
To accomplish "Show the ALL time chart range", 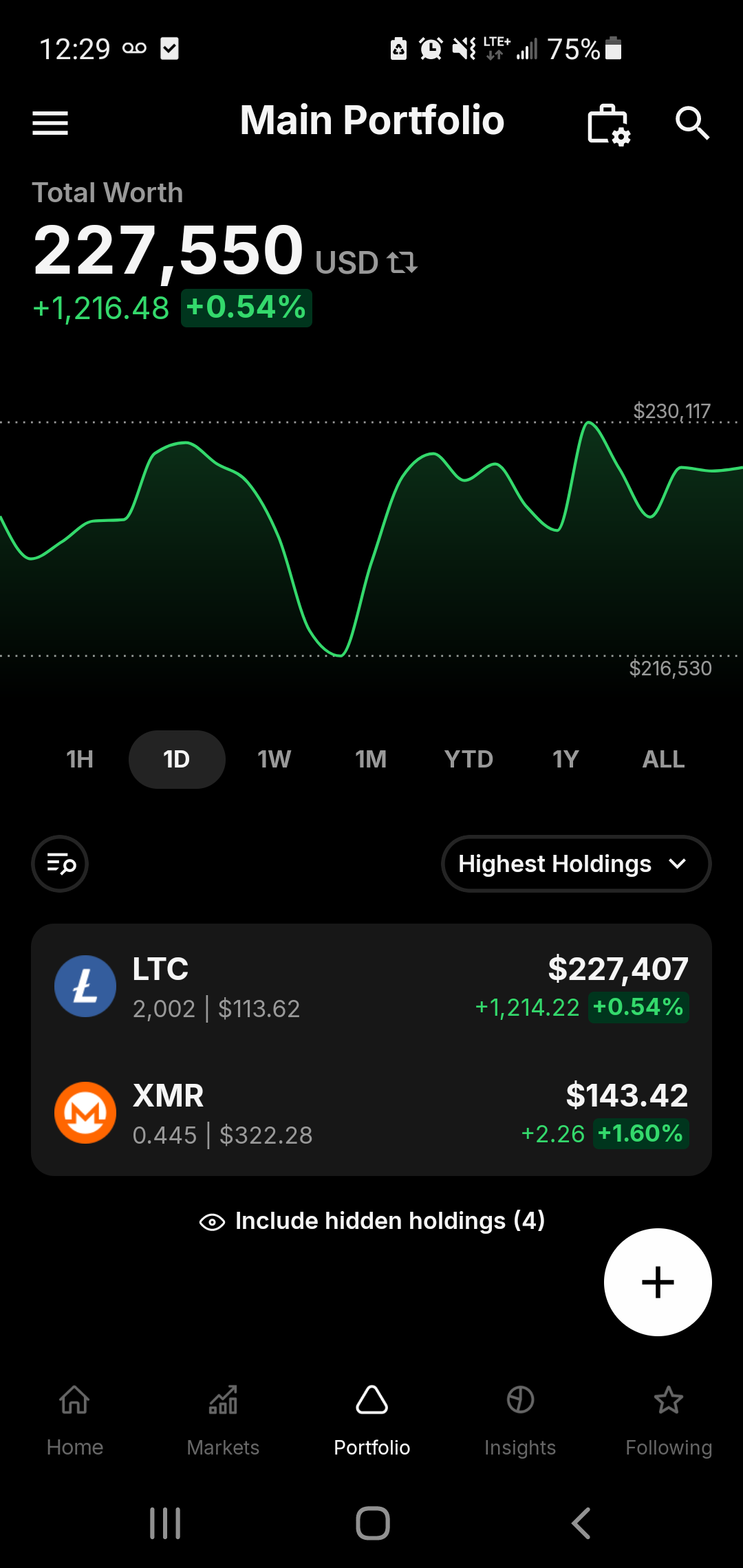I will click(x=663, y=759).
